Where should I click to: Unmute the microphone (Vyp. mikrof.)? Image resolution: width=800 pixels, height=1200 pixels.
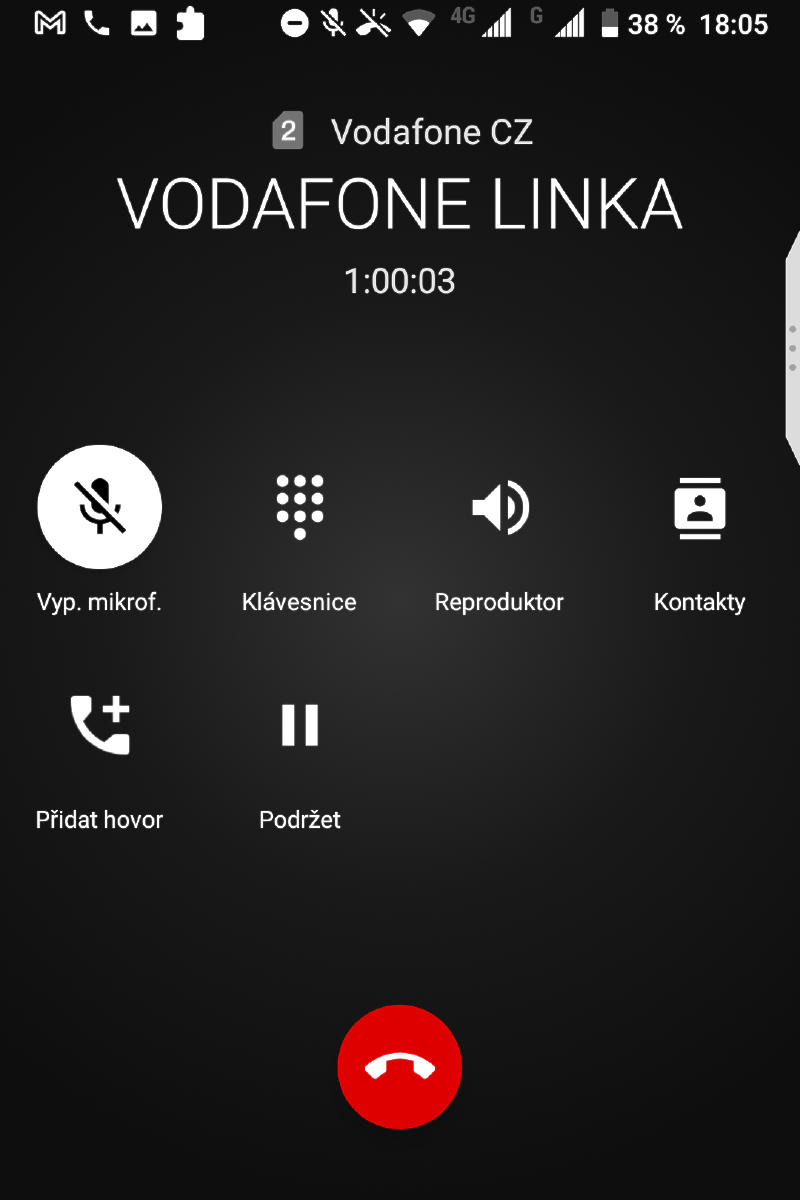tap(99, 507)
